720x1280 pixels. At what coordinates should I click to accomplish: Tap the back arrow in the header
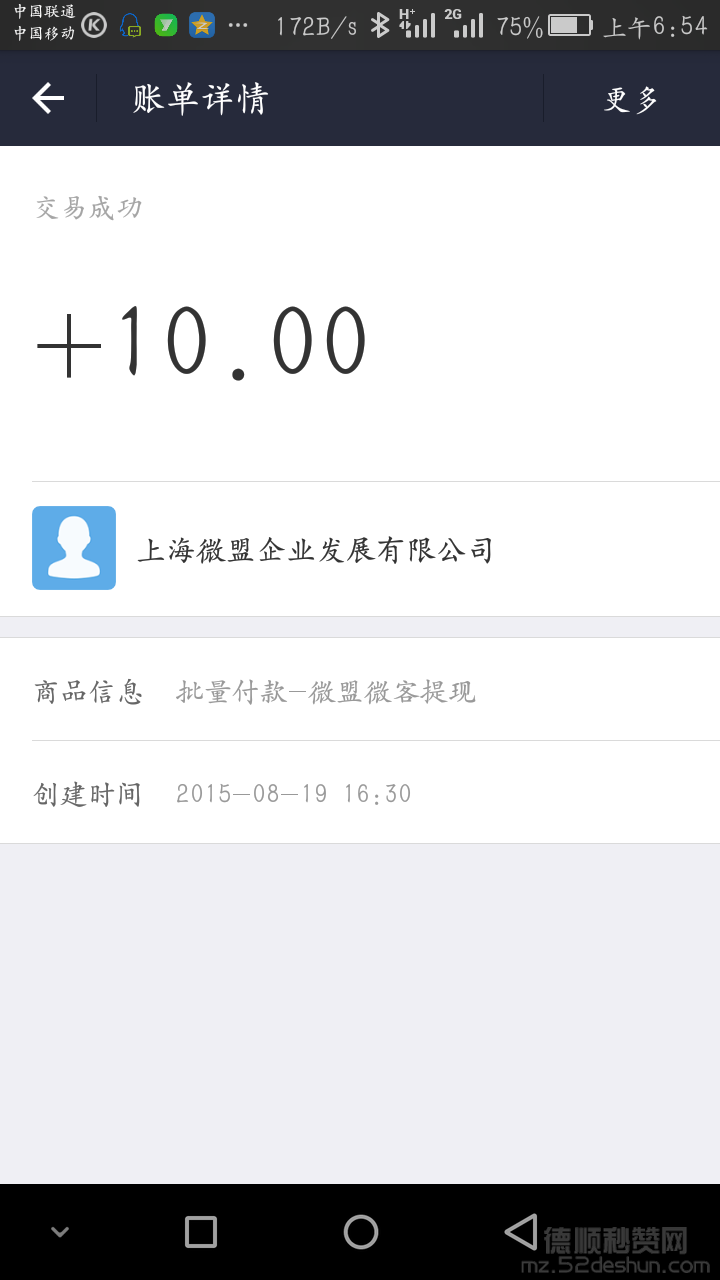click(48, 98)
